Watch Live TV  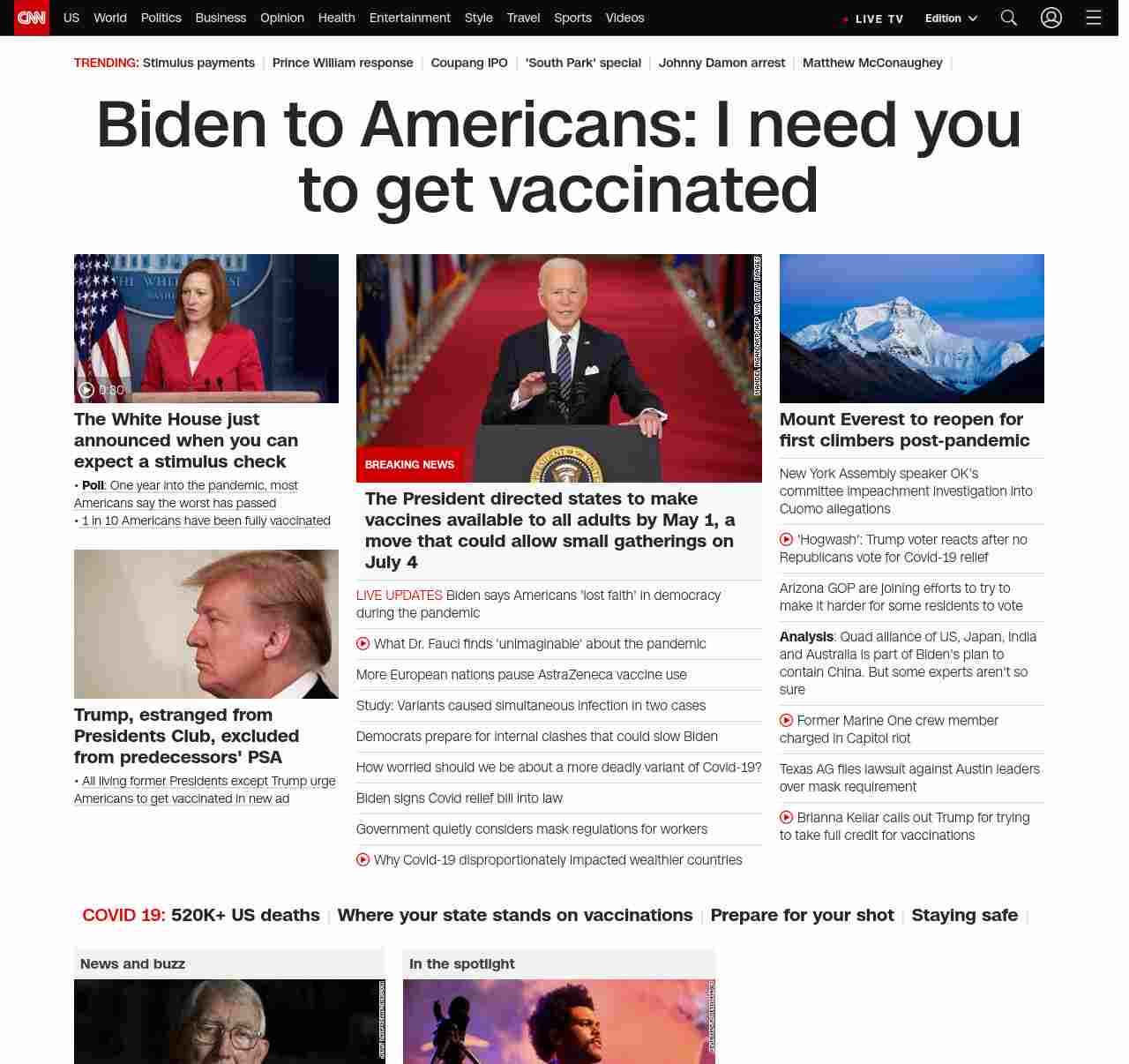point(873,19)
